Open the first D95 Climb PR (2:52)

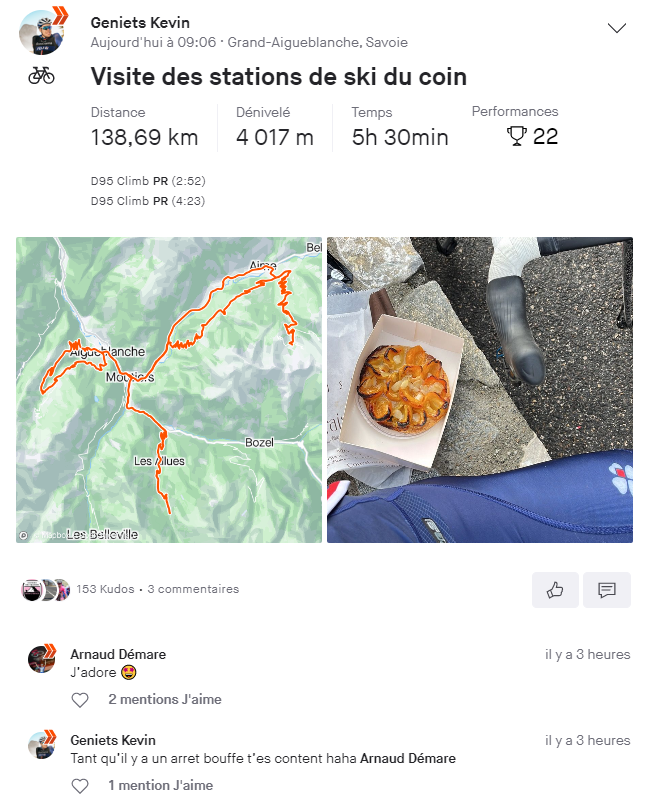pyautogui.click(x=146, y=181)
